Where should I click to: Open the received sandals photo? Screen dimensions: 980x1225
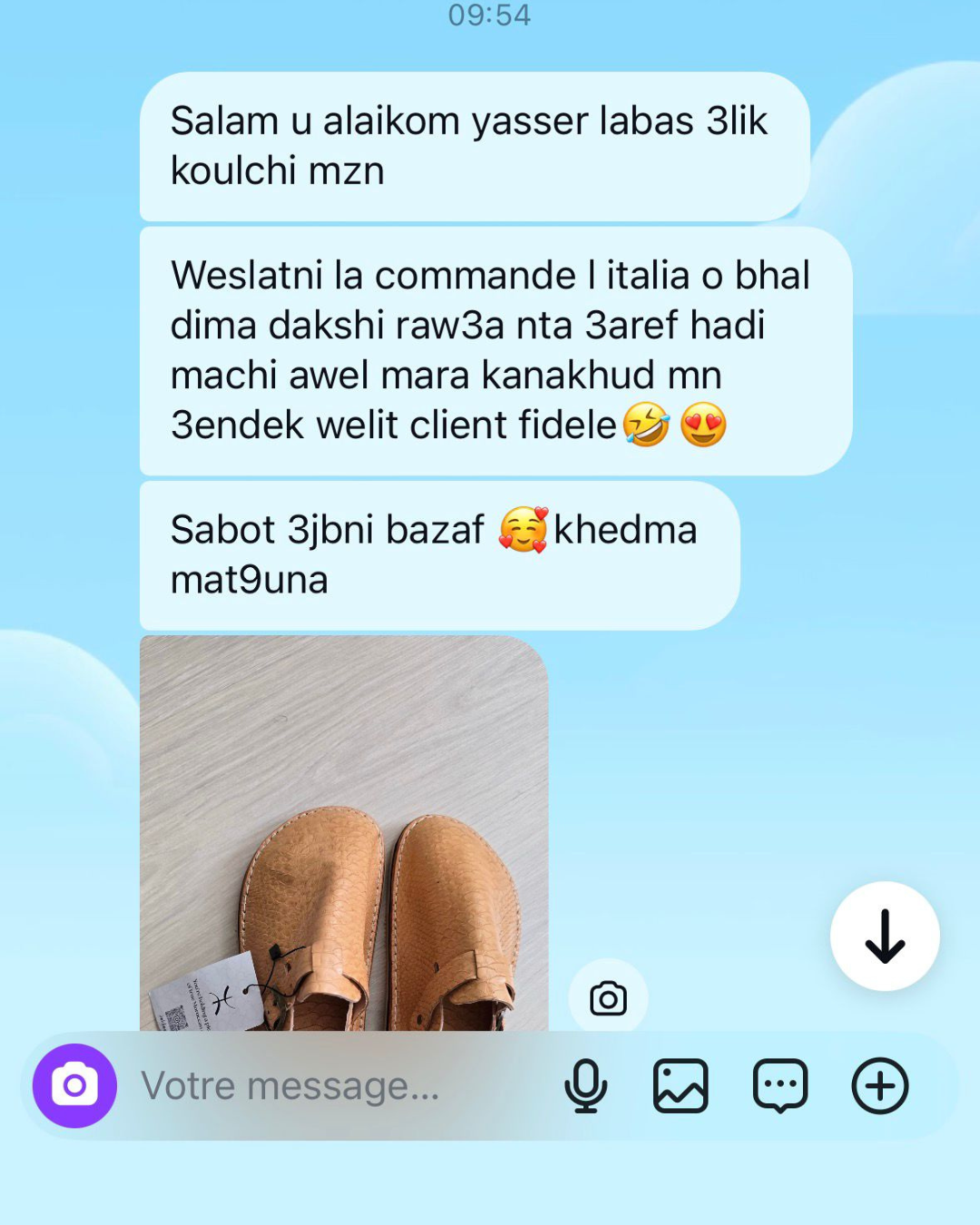(343, 832)
